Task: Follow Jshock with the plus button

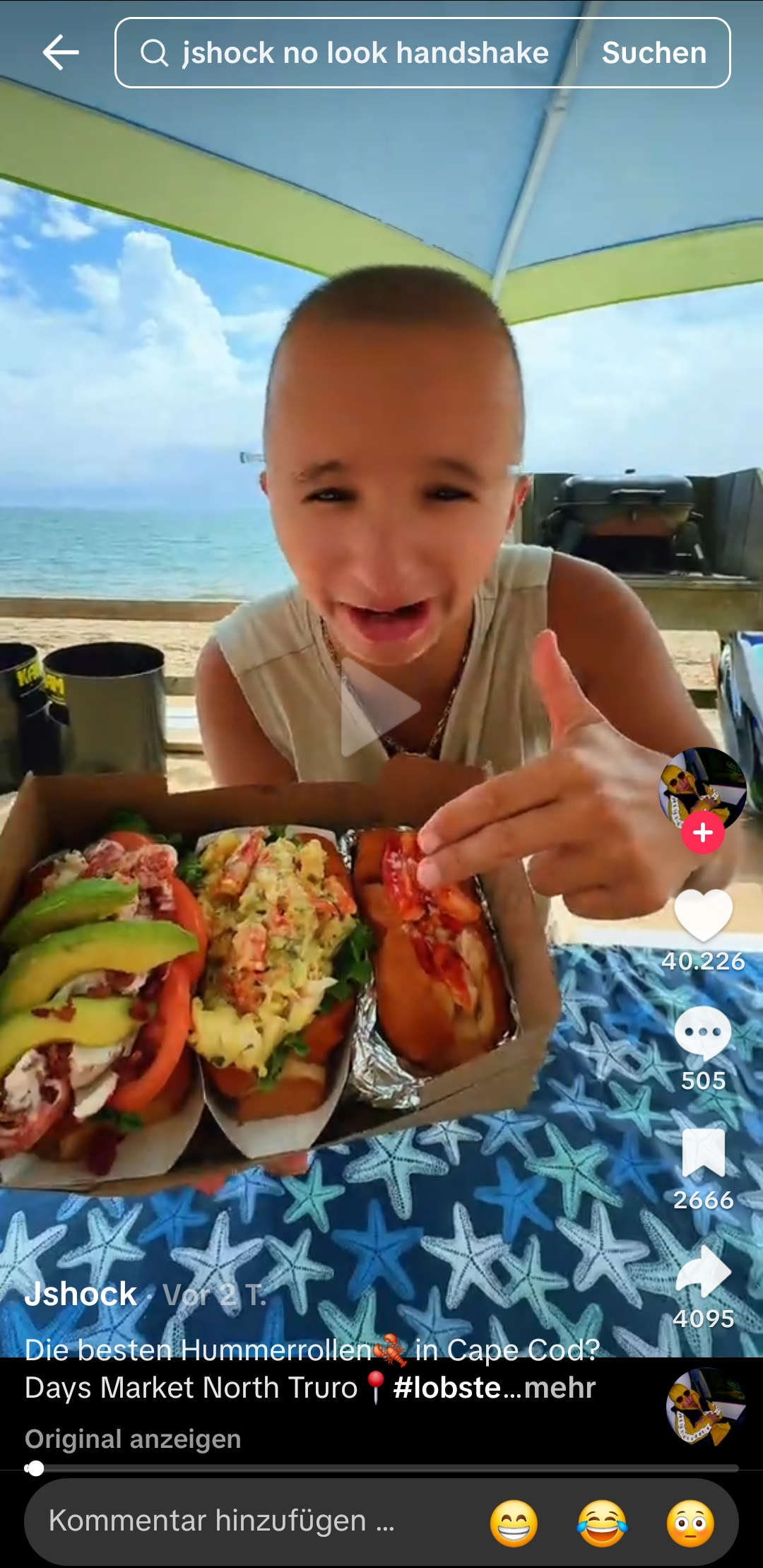Action: [702, 833]
